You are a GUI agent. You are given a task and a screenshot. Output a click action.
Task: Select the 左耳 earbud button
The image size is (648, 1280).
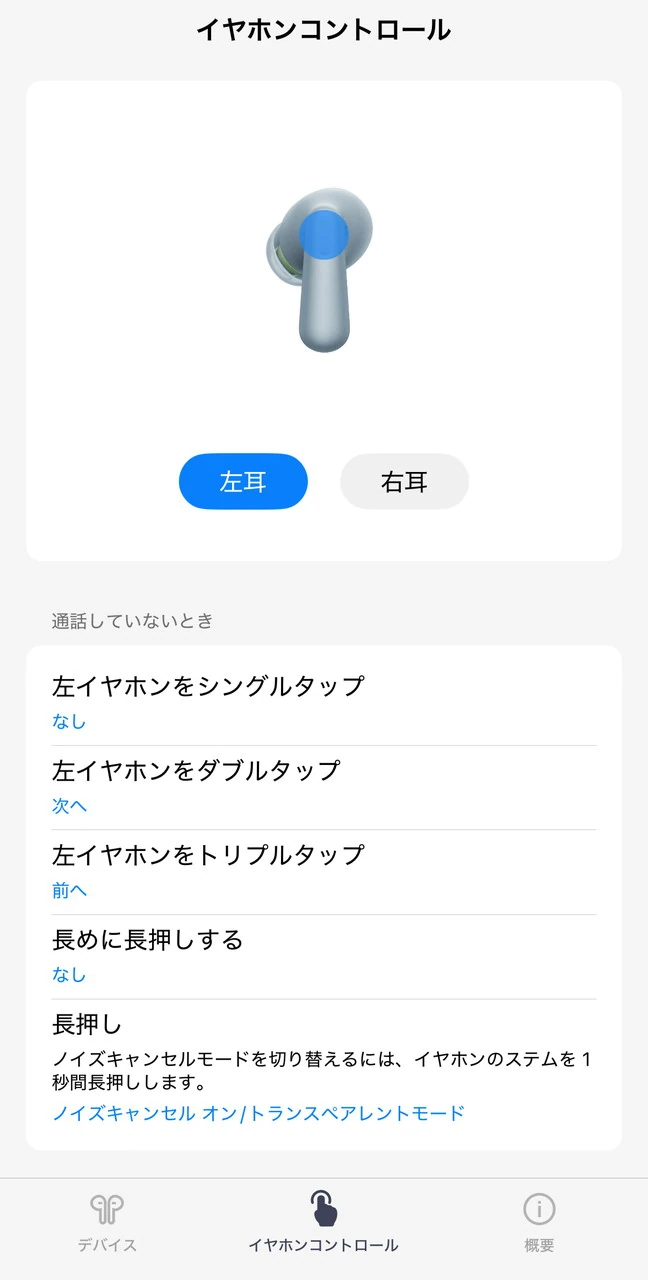pyautogui.click(x=243, y=482)
